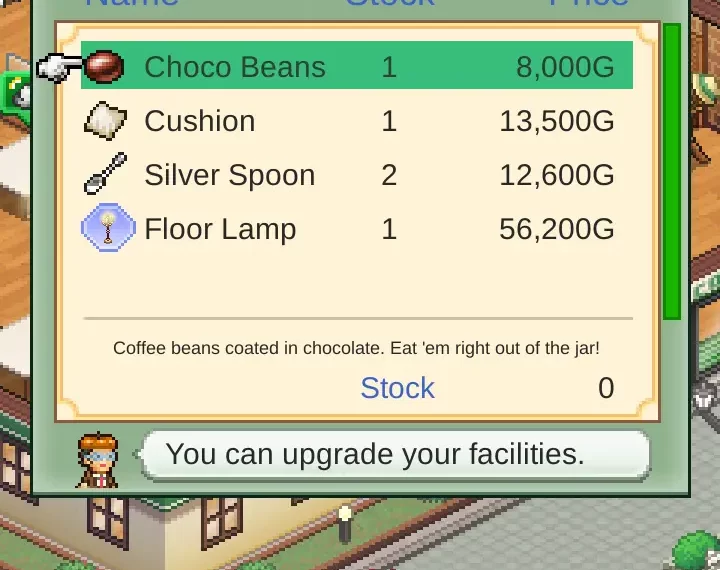Select the Choco Beans item
The height and width of the screenshot is (570, 720).
pyautogui.click(x=356, y=67)
